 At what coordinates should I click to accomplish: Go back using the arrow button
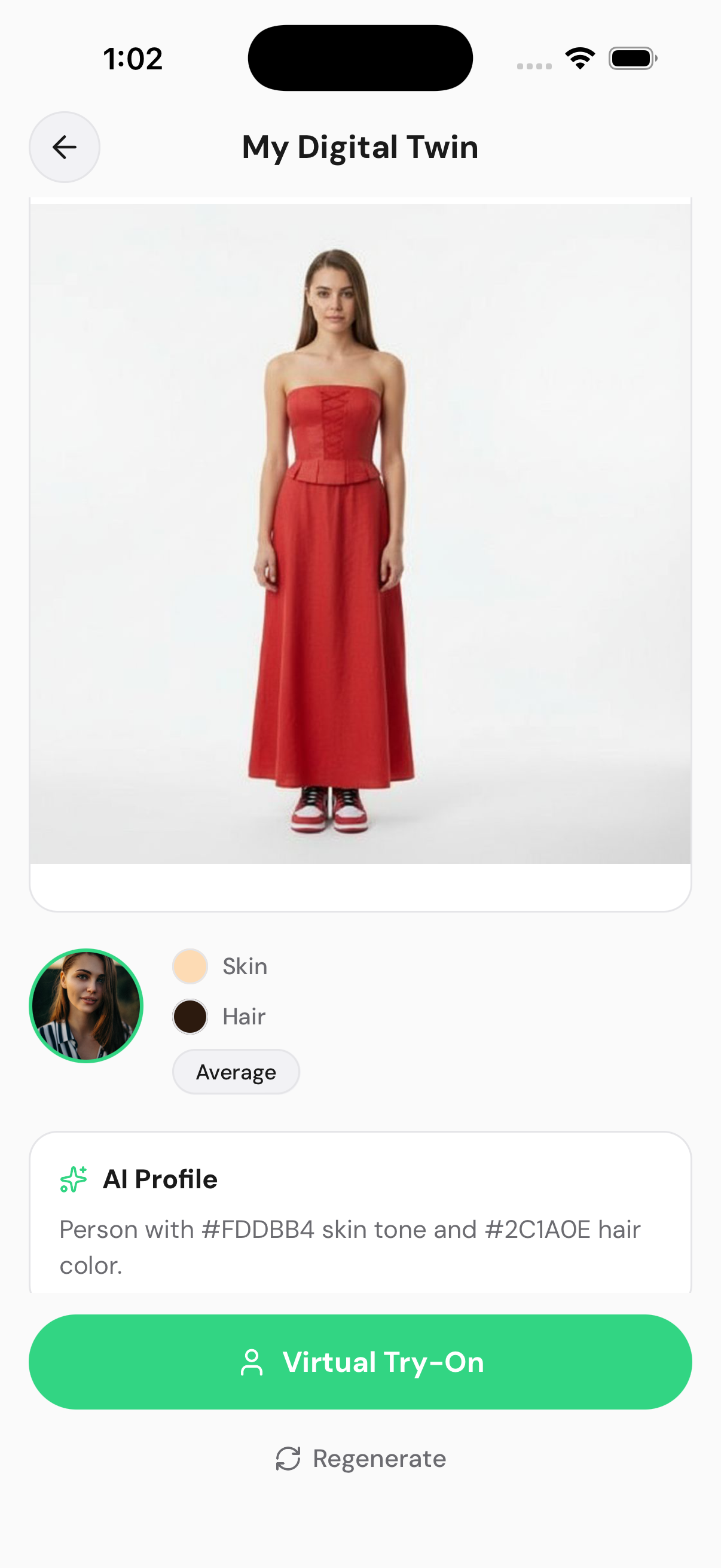pos(65,147)
